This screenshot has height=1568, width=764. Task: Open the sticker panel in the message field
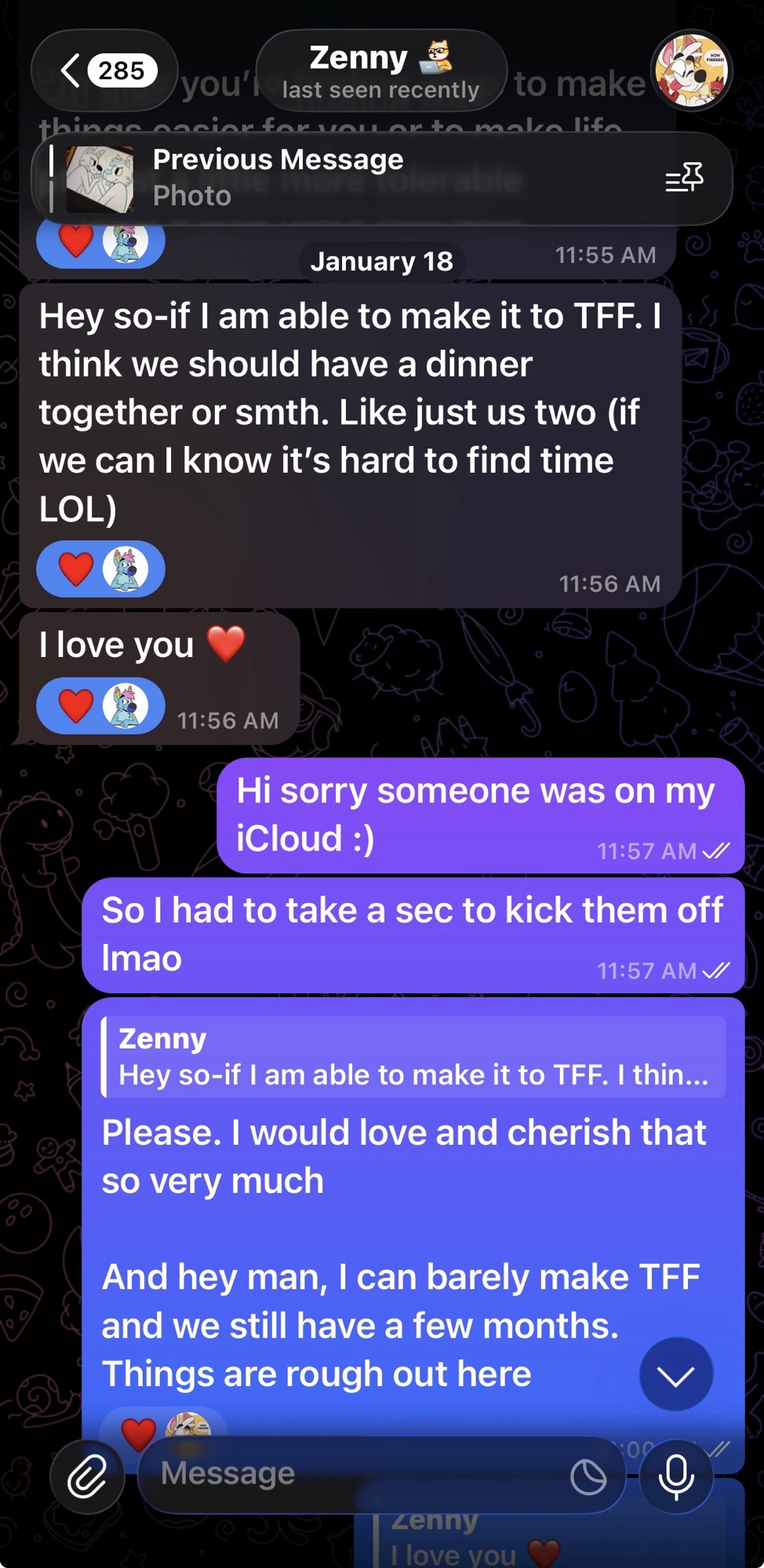point(588,1477)
